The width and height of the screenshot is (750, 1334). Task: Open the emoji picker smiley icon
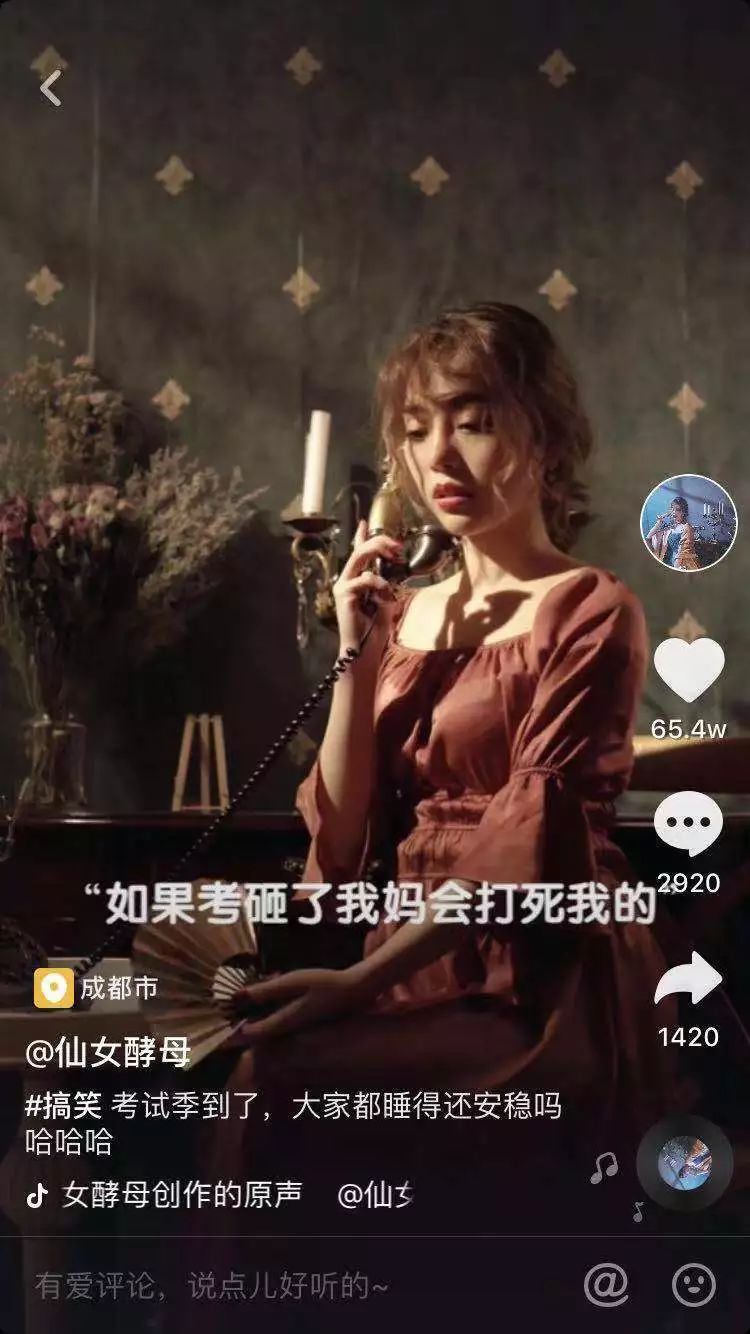[x=694, y=1284]
